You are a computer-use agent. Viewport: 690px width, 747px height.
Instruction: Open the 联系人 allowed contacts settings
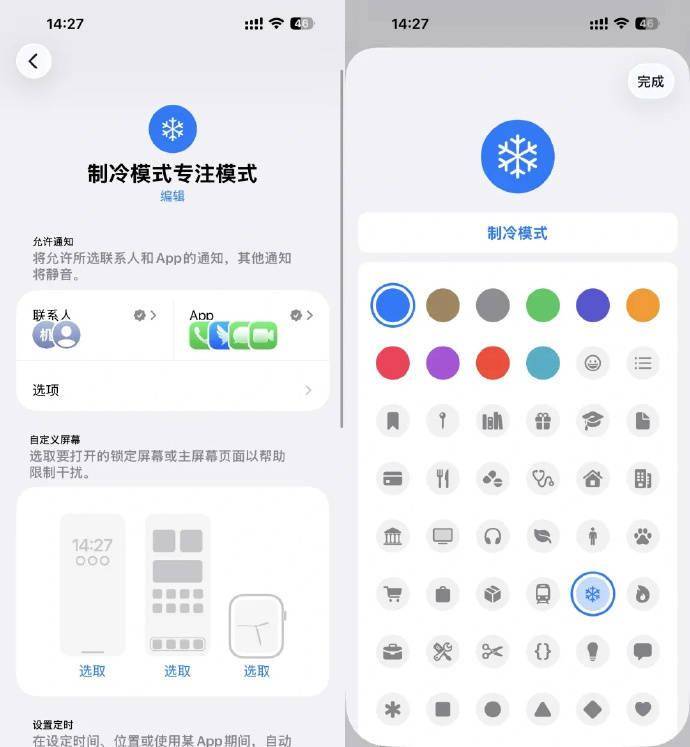click(x=95, y=328)
